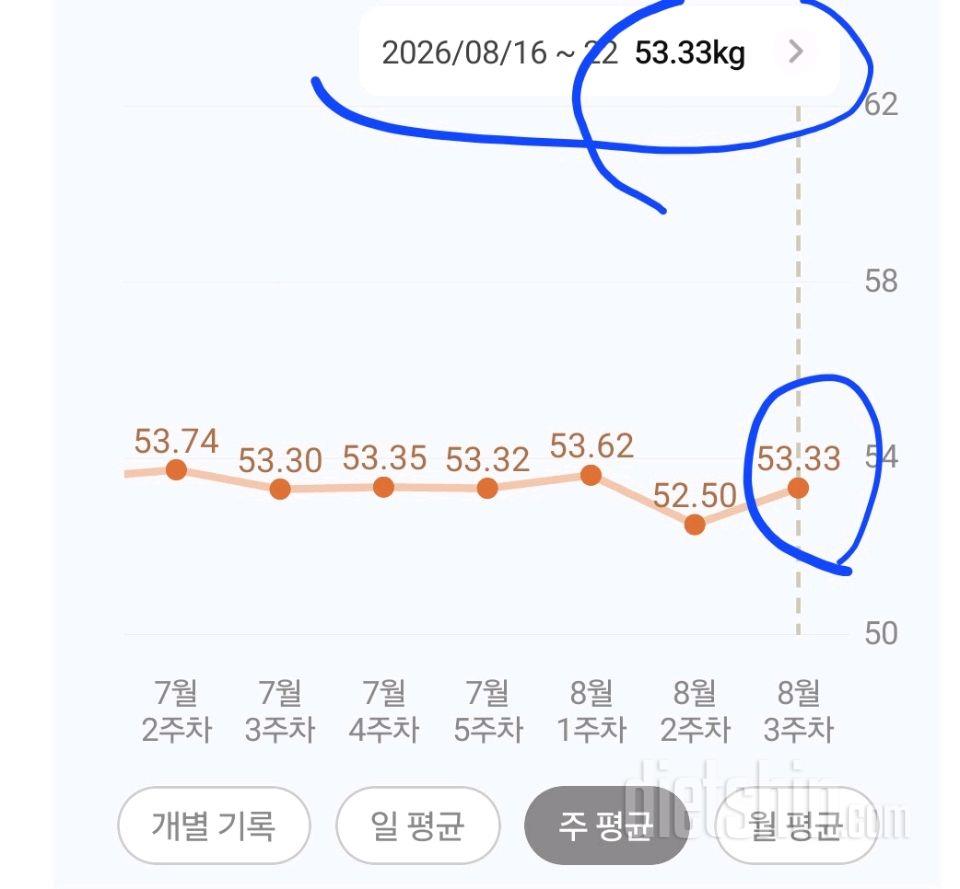Select the 52.50 data point

pyautogui.click(x=694, y=524)
